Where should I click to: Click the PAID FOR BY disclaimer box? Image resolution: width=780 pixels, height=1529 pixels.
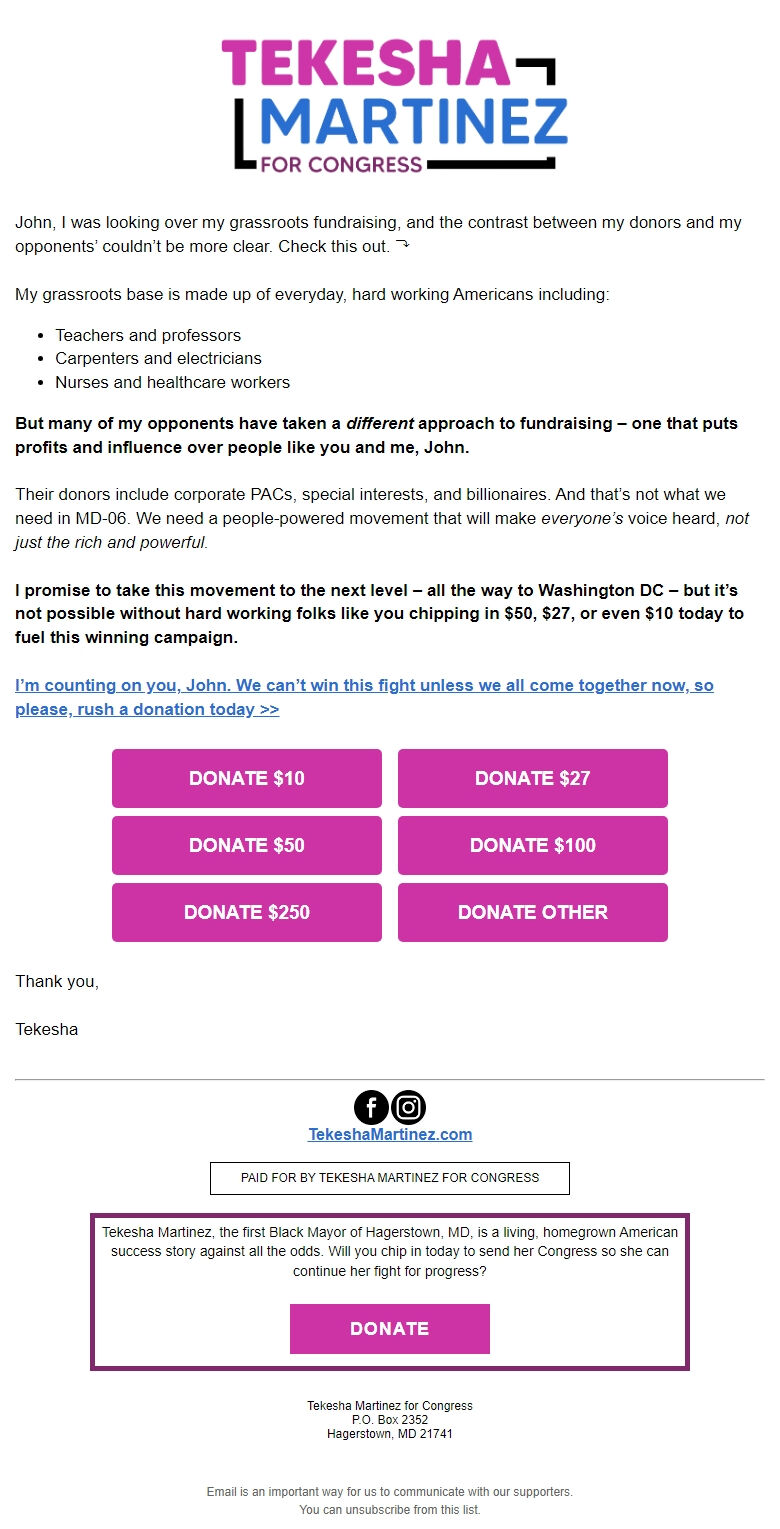click(389, 1178)
